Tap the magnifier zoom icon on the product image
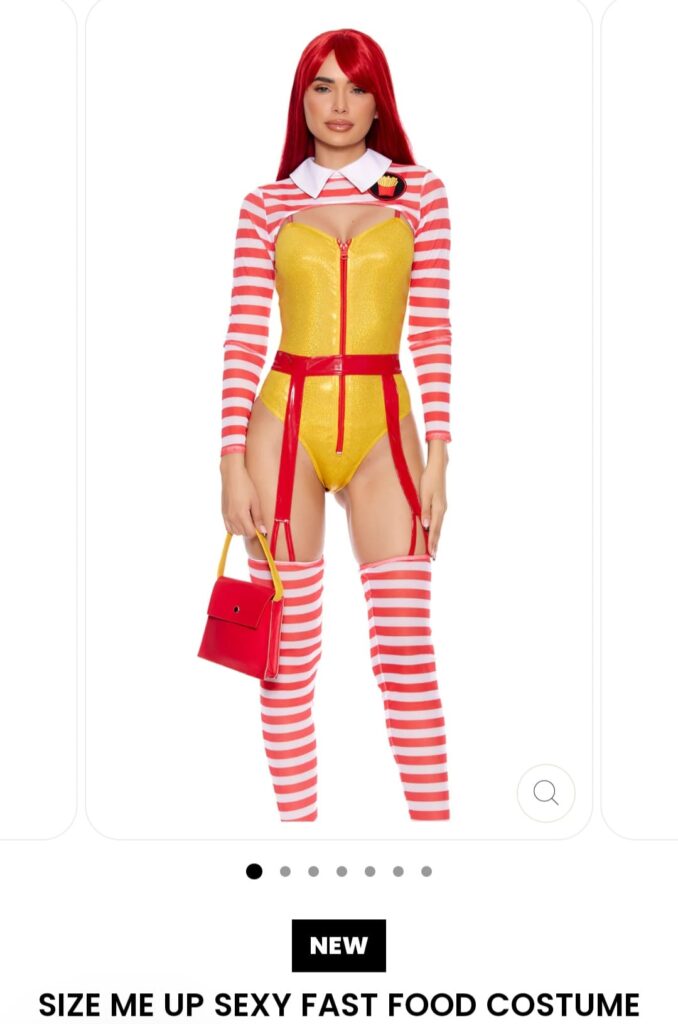The height and width of the screenshot is (1024, 678). 546,793
